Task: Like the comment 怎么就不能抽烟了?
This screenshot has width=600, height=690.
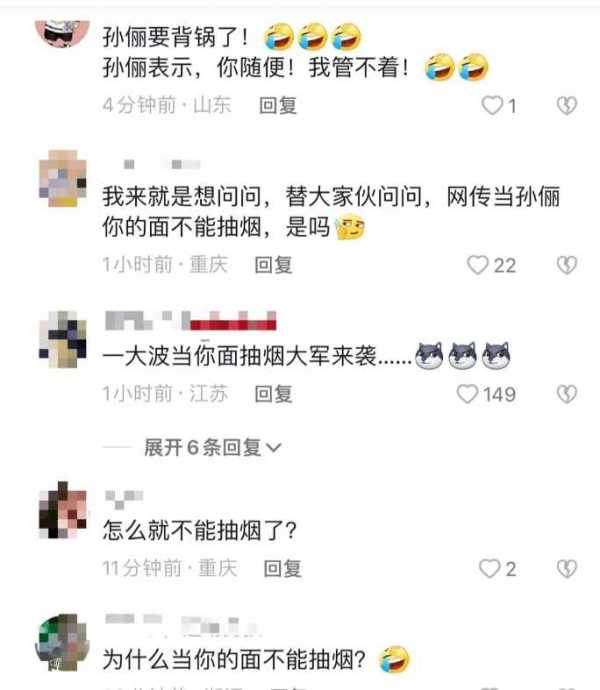Action: [x=489, y=569]
